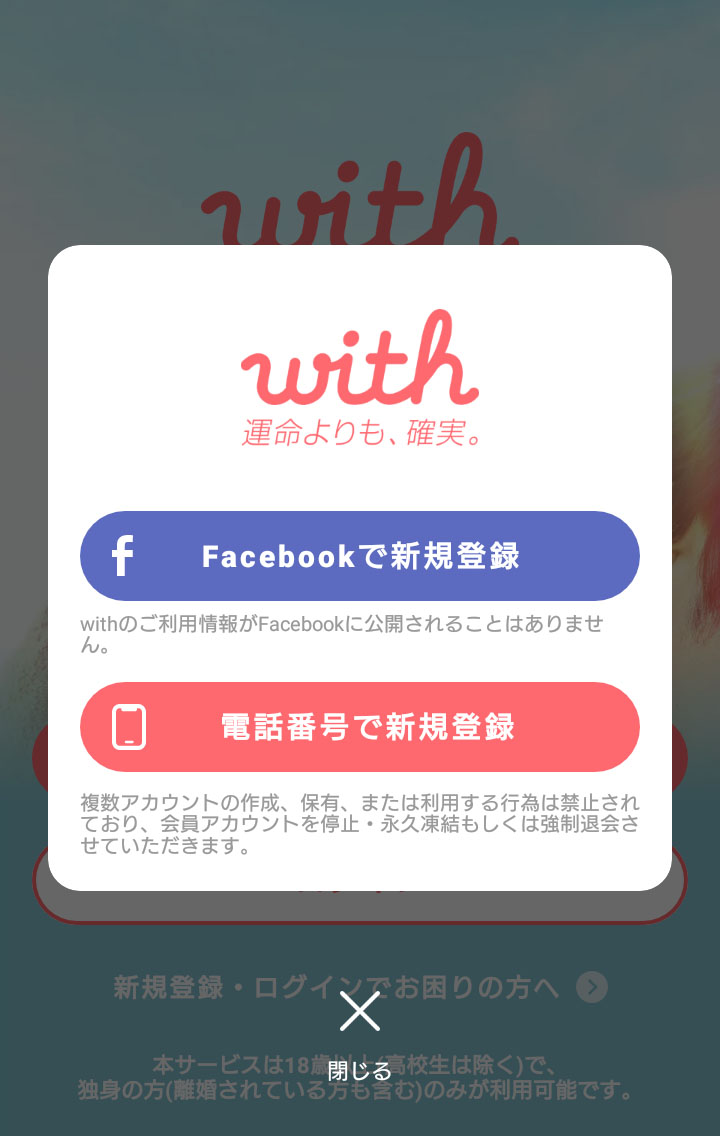The width and height of the screenshot is (720, 1136).
Task: Choose 電話番号で新規登録 to register by phone
Action: pyautogui.click(x=360, y=727)
